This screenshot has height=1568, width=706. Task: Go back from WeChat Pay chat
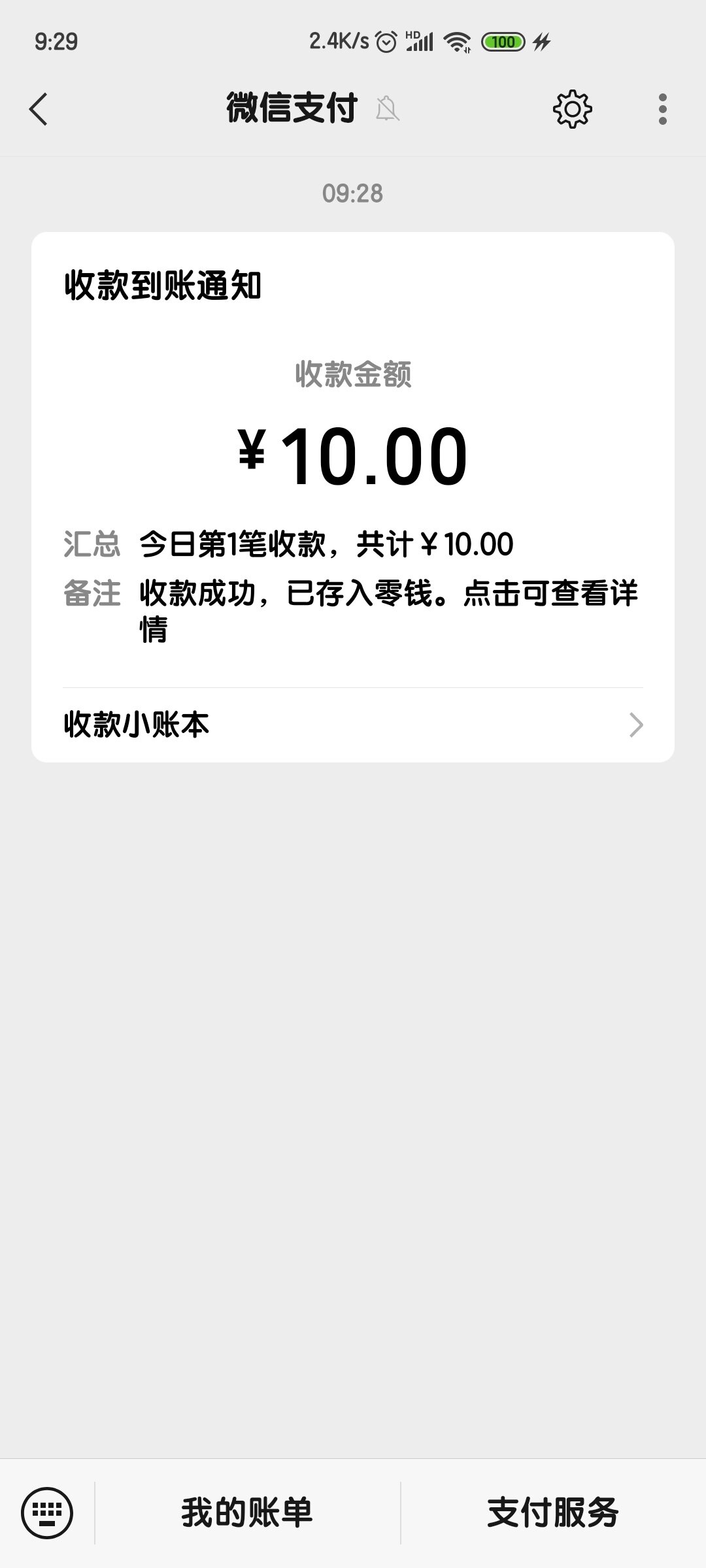point(39,108)
